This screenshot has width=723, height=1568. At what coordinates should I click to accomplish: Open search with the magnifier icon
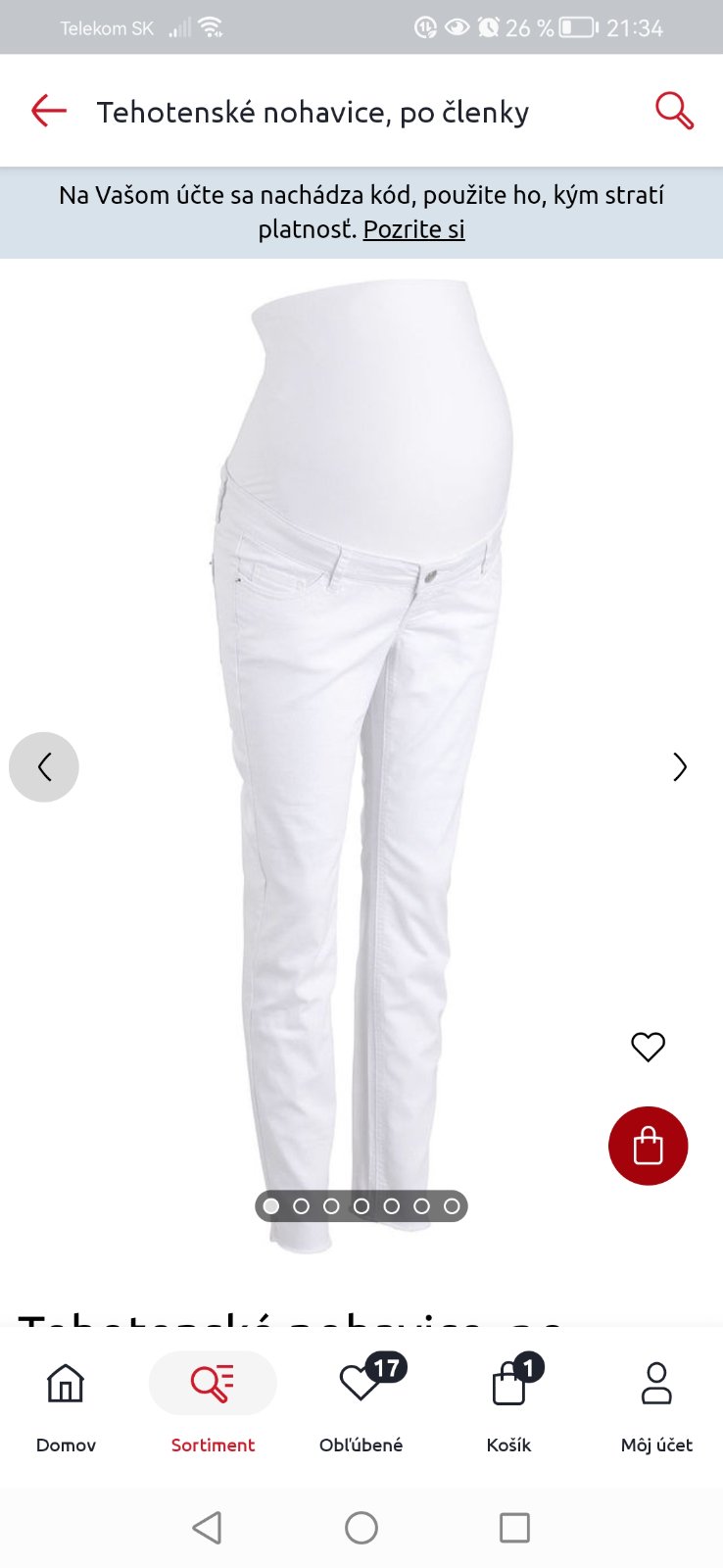pyautogui.click(x=674, y=111)
